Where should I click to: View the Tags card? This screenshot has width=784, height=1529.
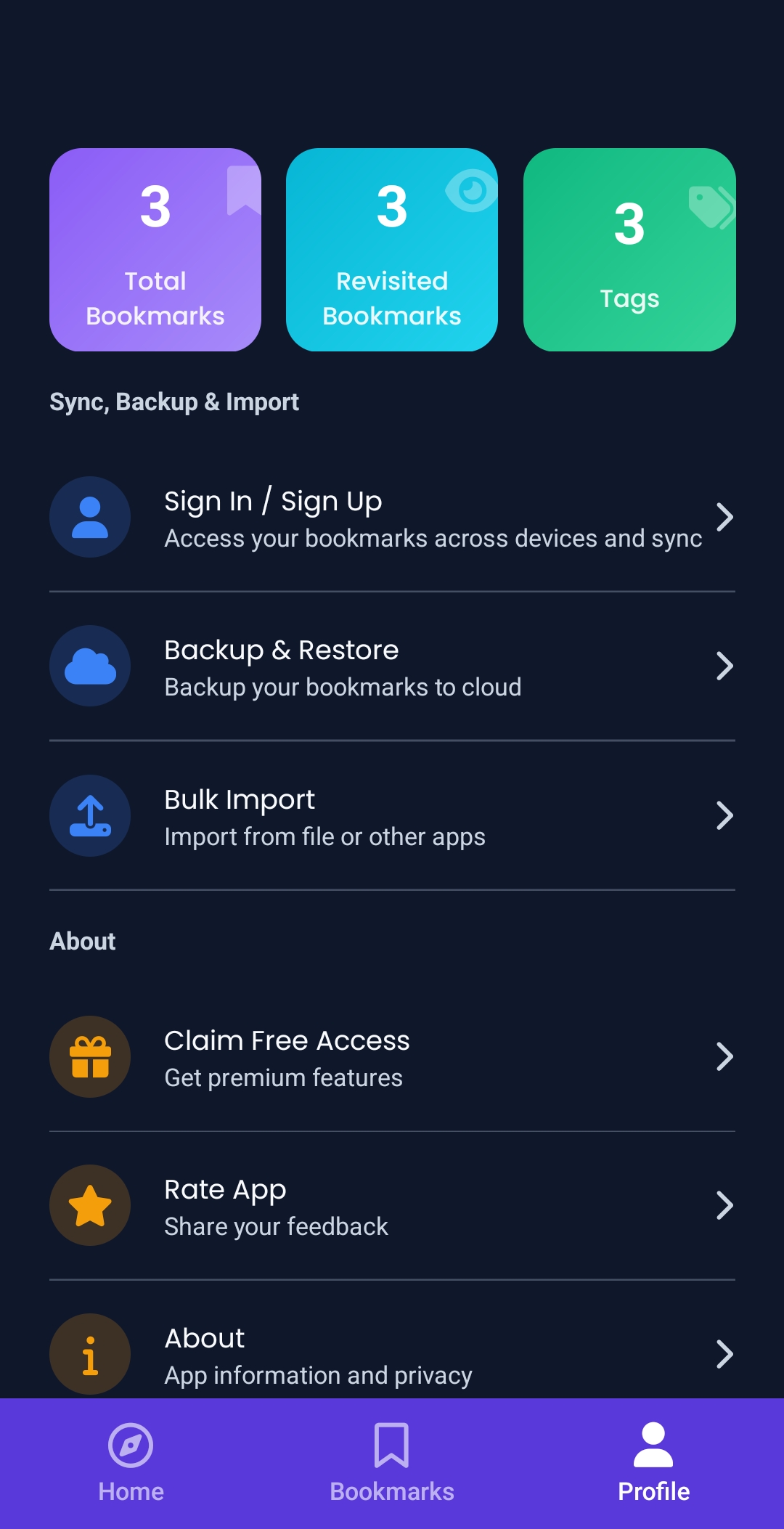pos(629,250)
